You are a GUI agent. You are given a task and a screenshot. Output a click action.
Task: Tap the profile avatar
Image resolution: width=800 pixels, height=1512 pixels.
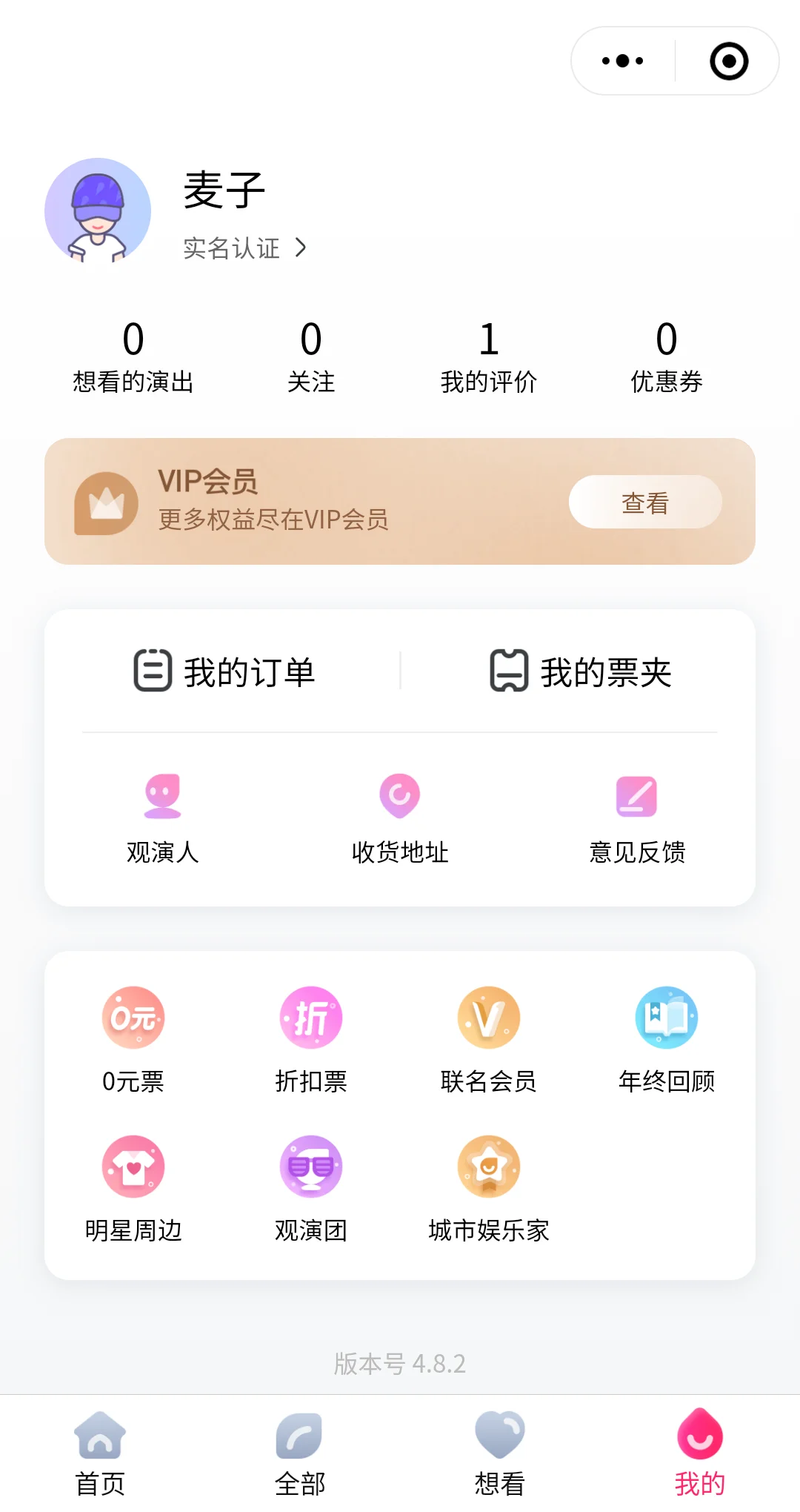pos(98,210)
